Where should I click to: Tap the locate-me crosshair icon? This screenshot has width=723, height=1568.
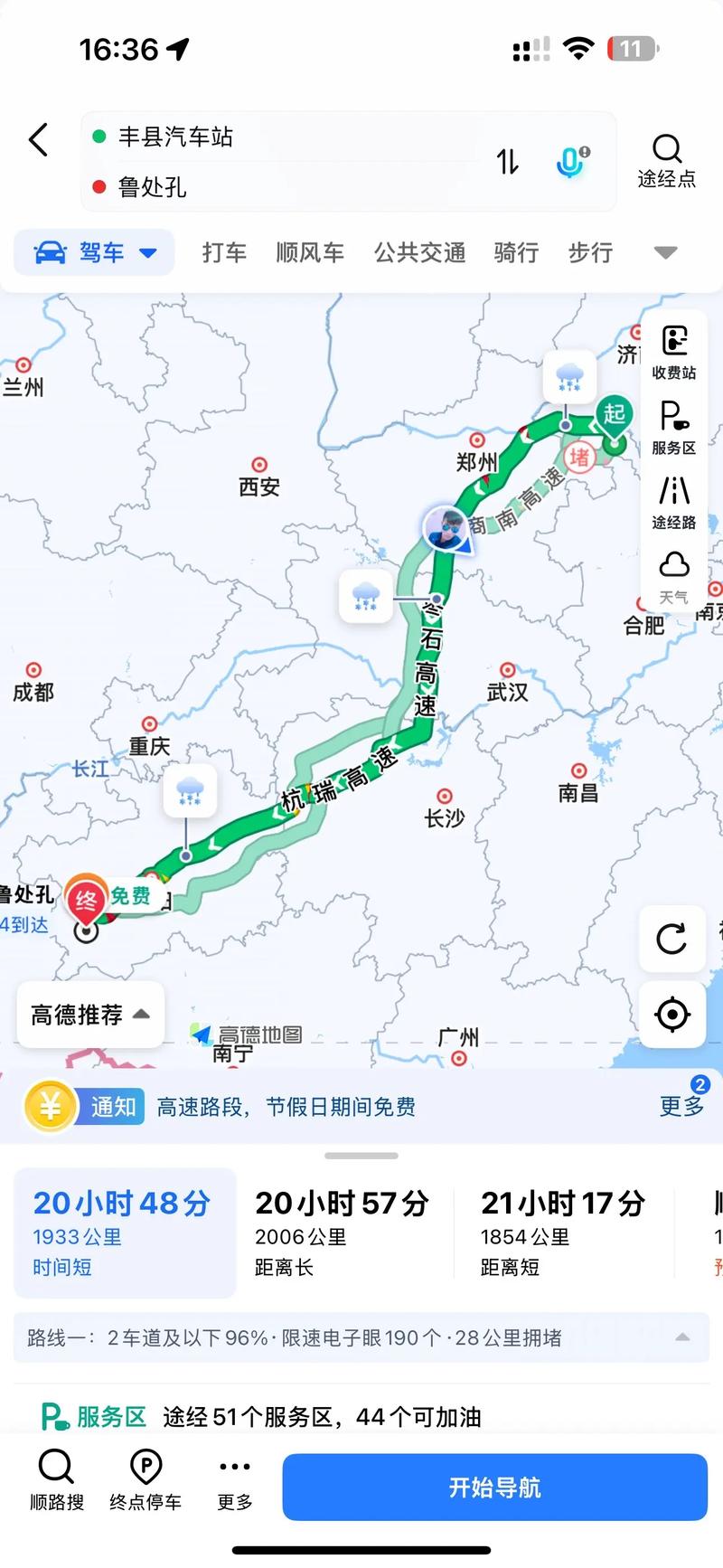[x=671, y=1015]
